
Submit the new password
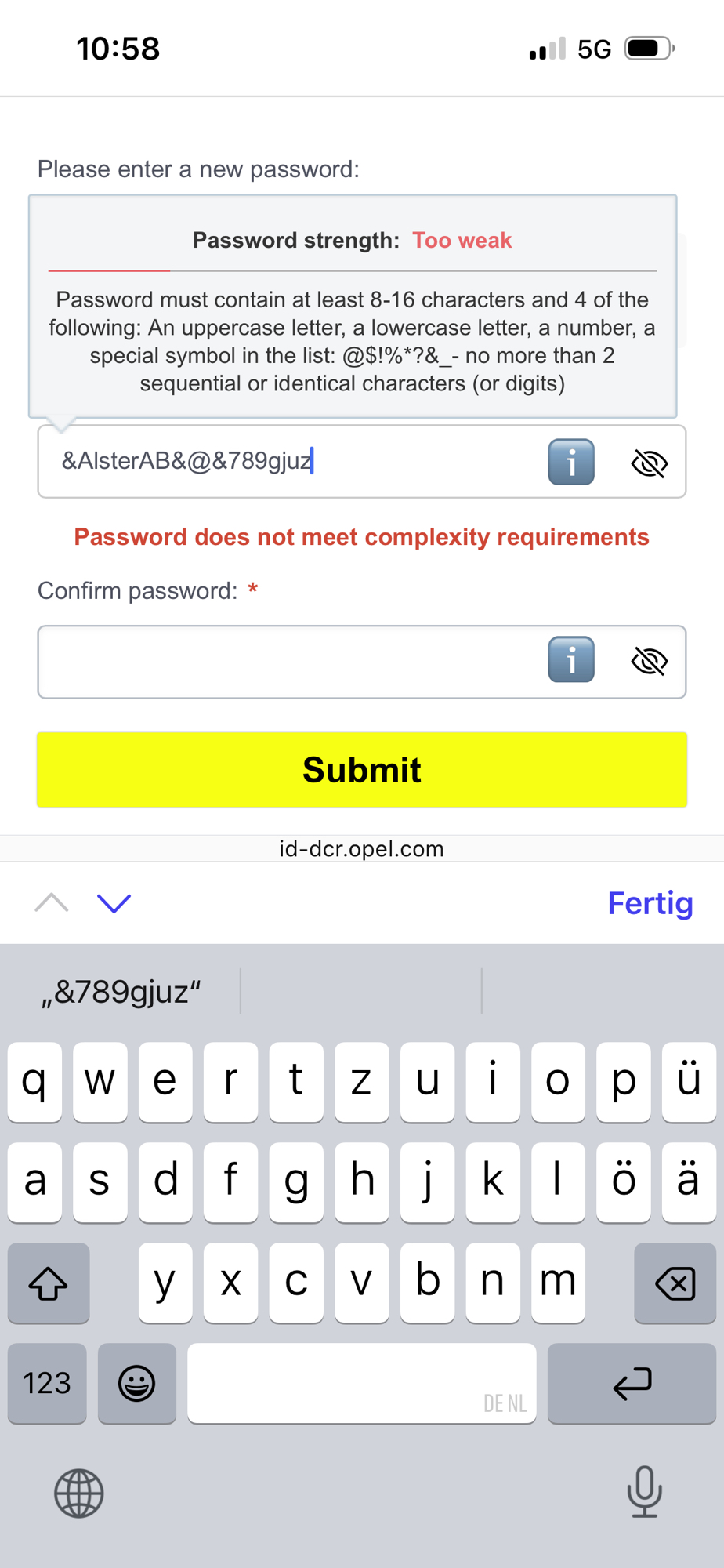point(362,770)
